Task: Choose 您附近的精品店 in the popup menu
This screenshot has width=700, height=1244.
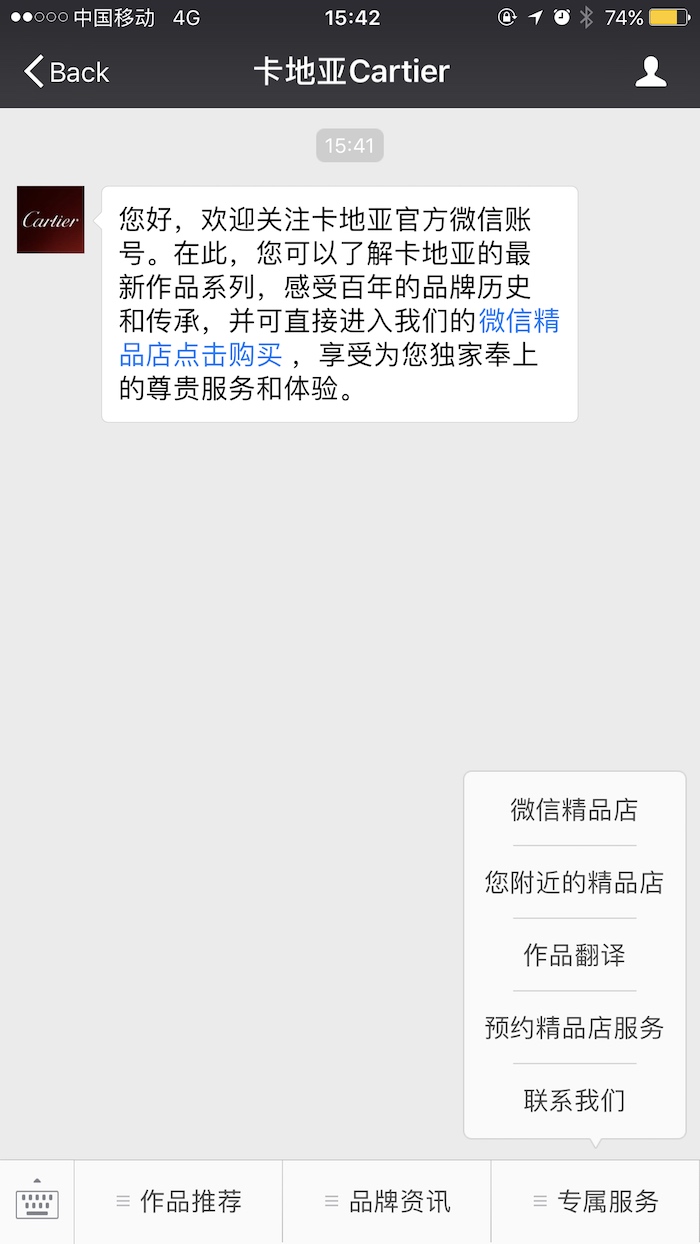Action: coord(574,883)
